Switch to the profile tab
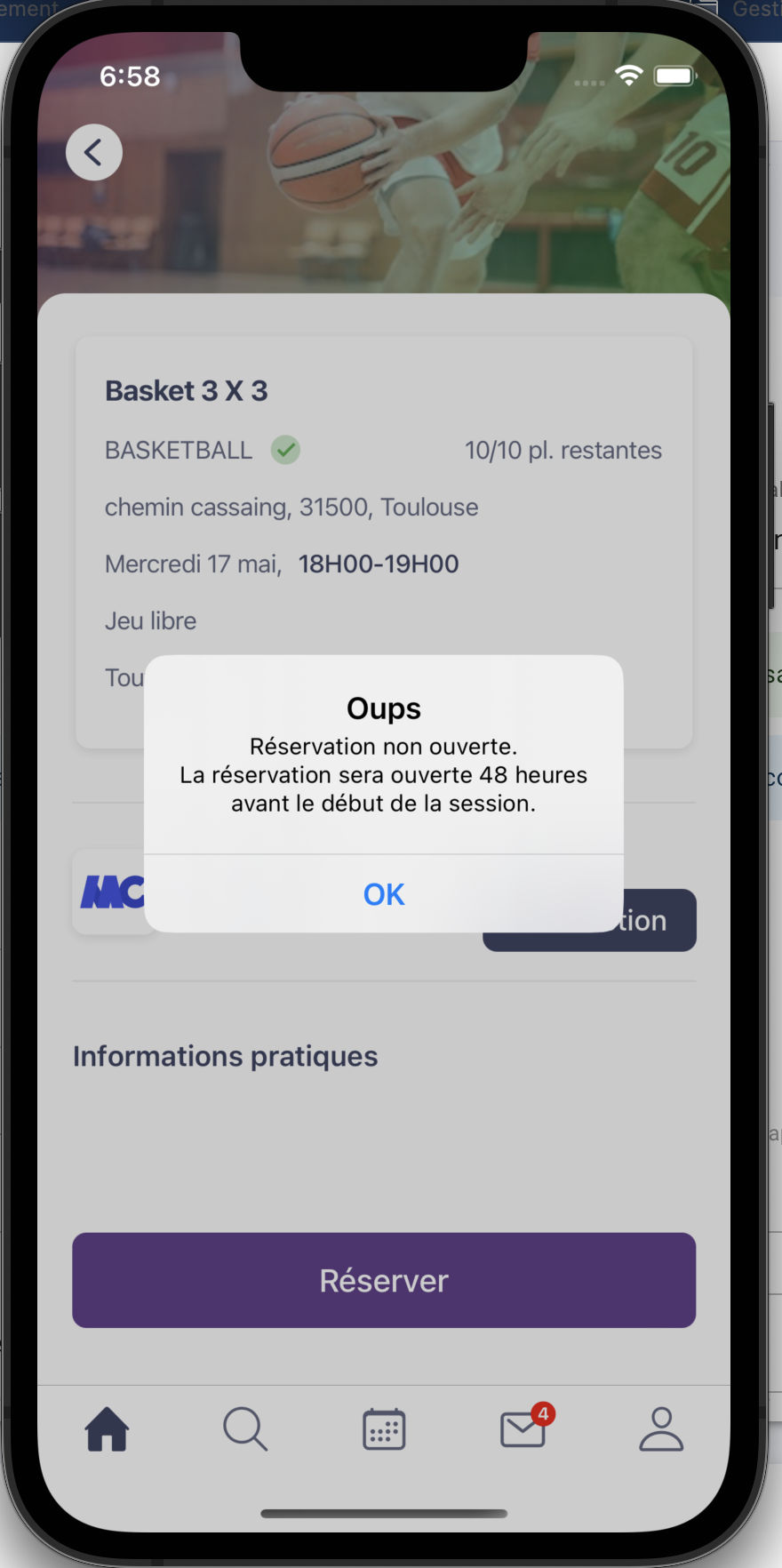Image resolution: width=782 pixels, height=1568 pixels. coord(661,1429)
